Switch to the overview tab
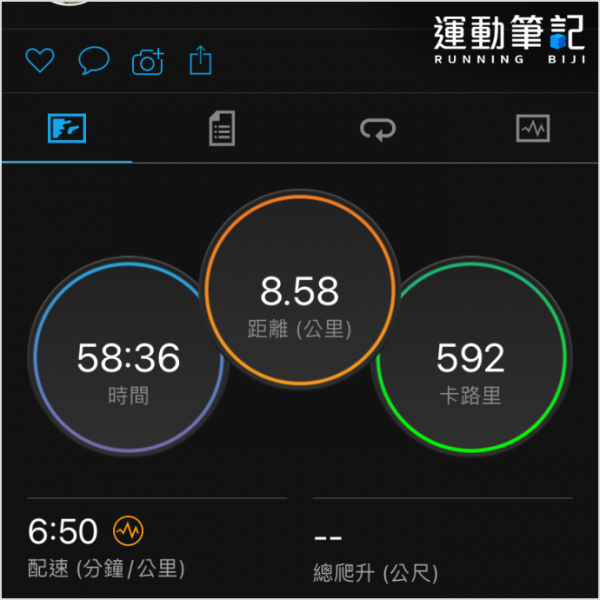Image resolution: width=600 pixels, height=600 pixels. click(x=67, y=129)
